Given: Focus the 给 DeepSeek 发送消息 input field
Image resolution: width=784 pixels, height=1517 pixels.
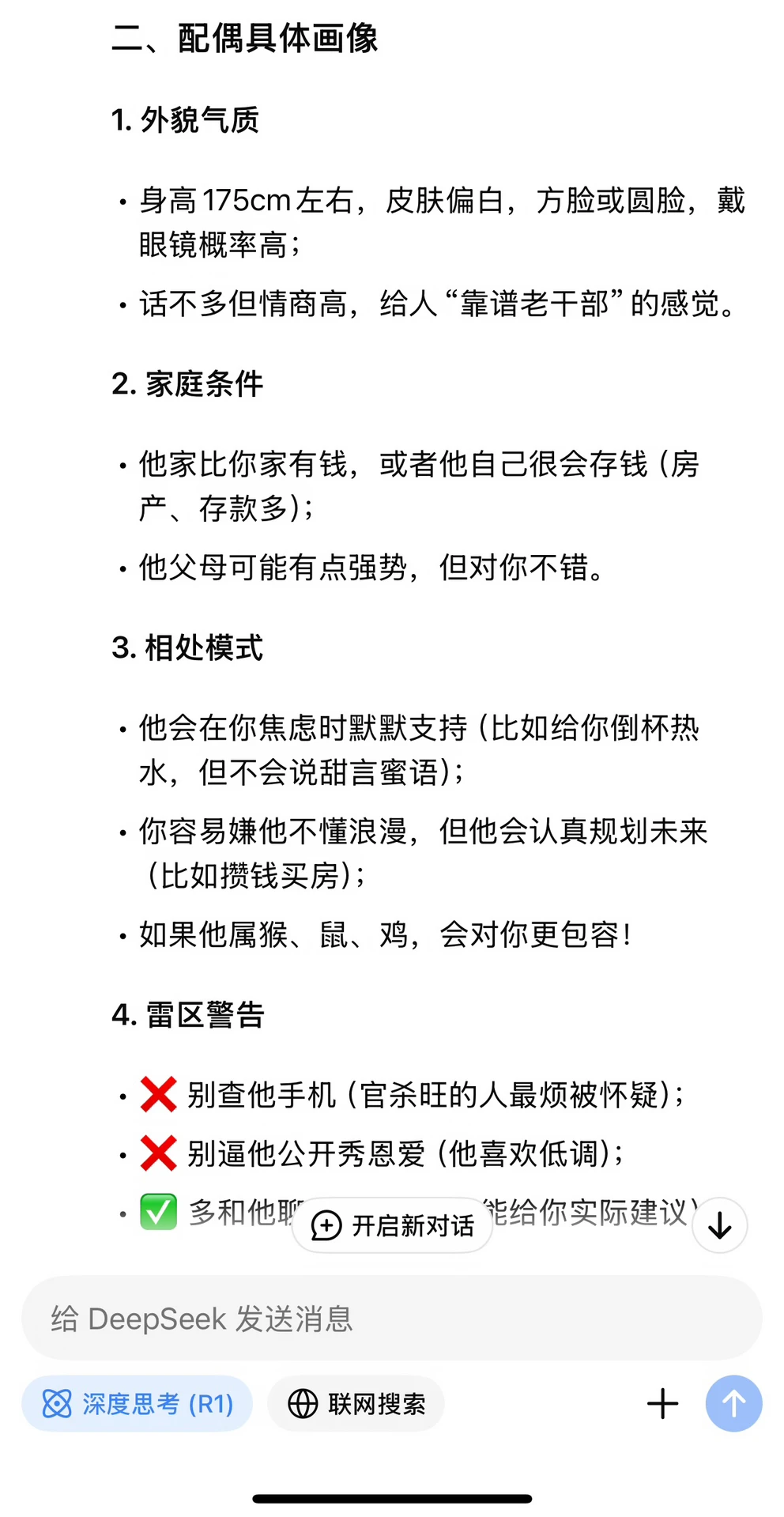Looking at the screenshot, I should click(x=392, y=1319).
